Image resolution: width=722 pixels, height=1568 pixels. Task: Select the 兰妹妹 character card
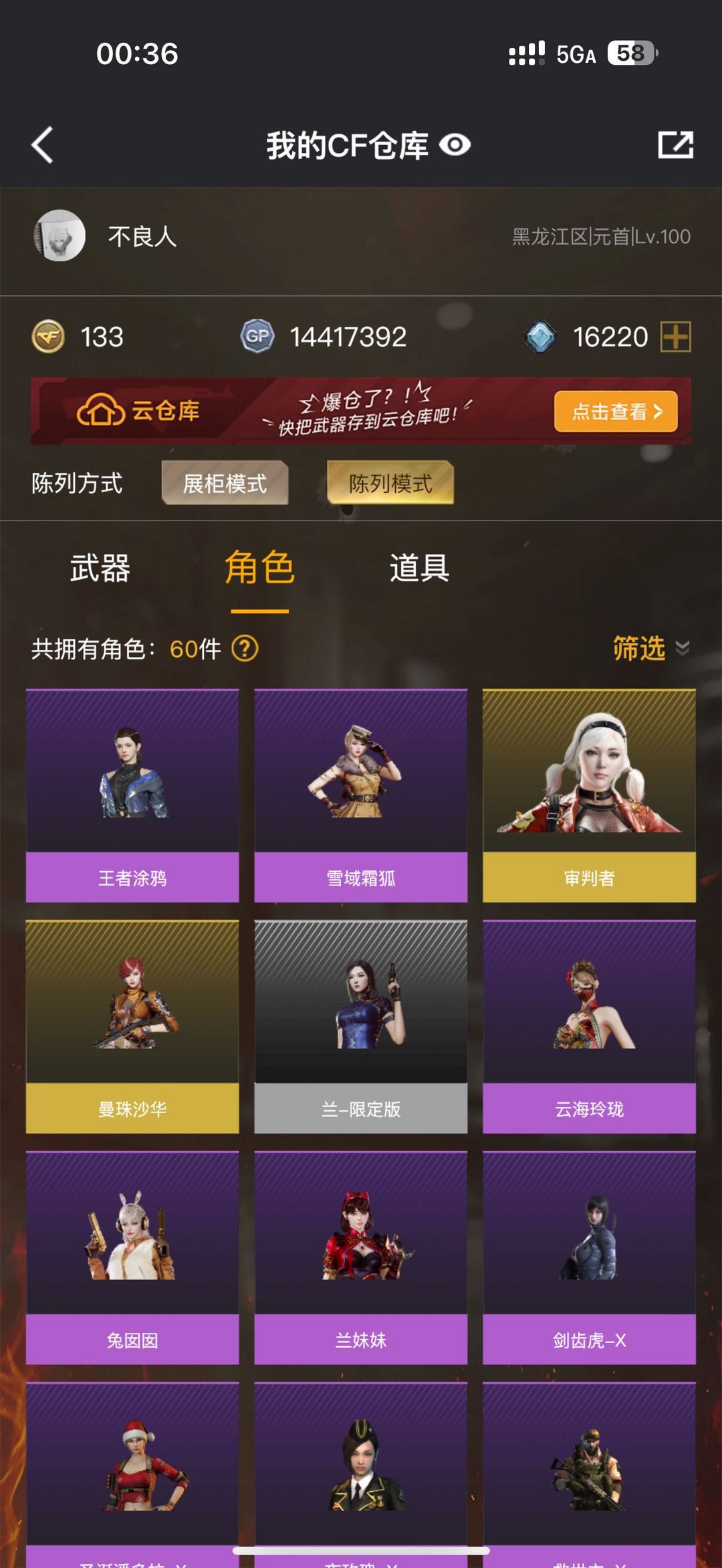tap(361, 1257)
